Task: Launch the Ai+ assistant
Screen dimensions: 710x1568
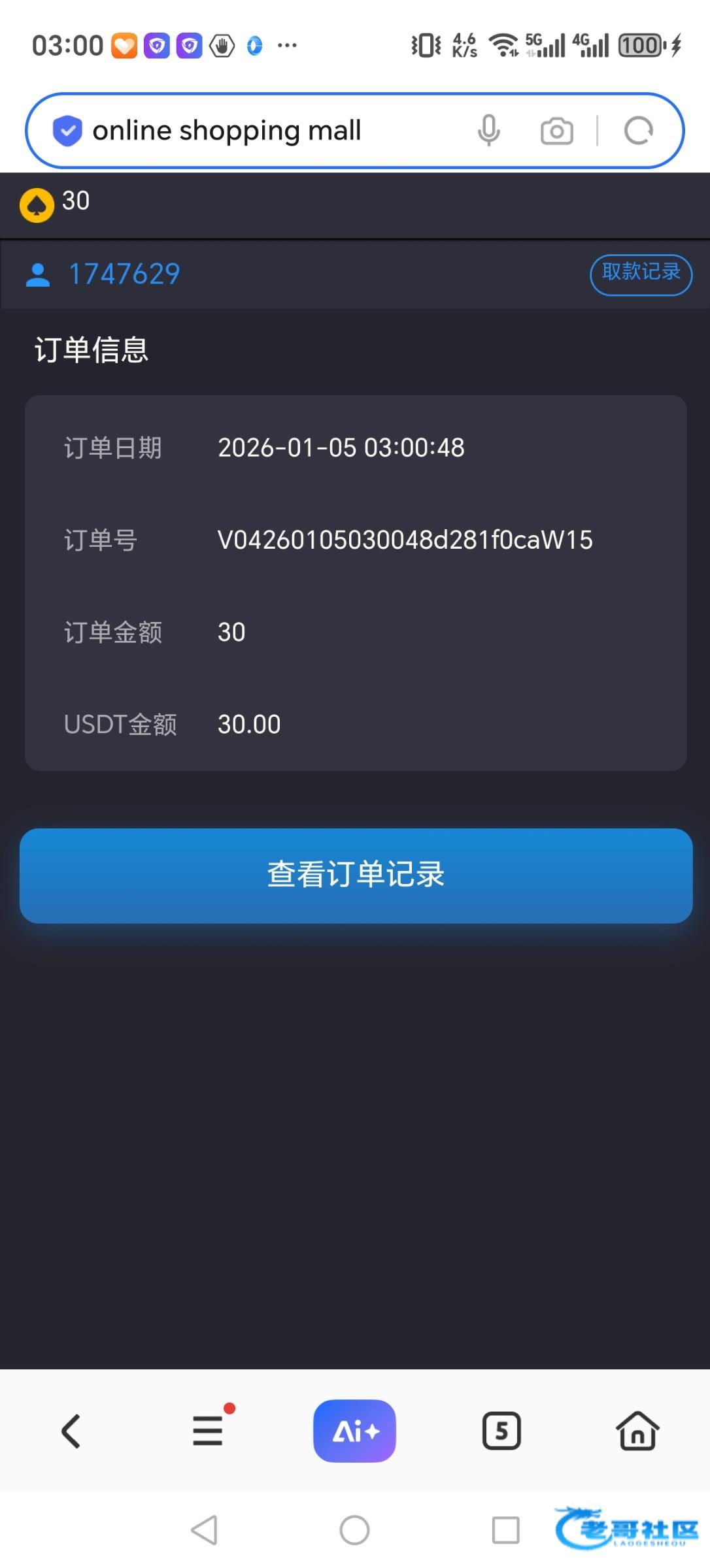Action: click(x=354, y=1431)
